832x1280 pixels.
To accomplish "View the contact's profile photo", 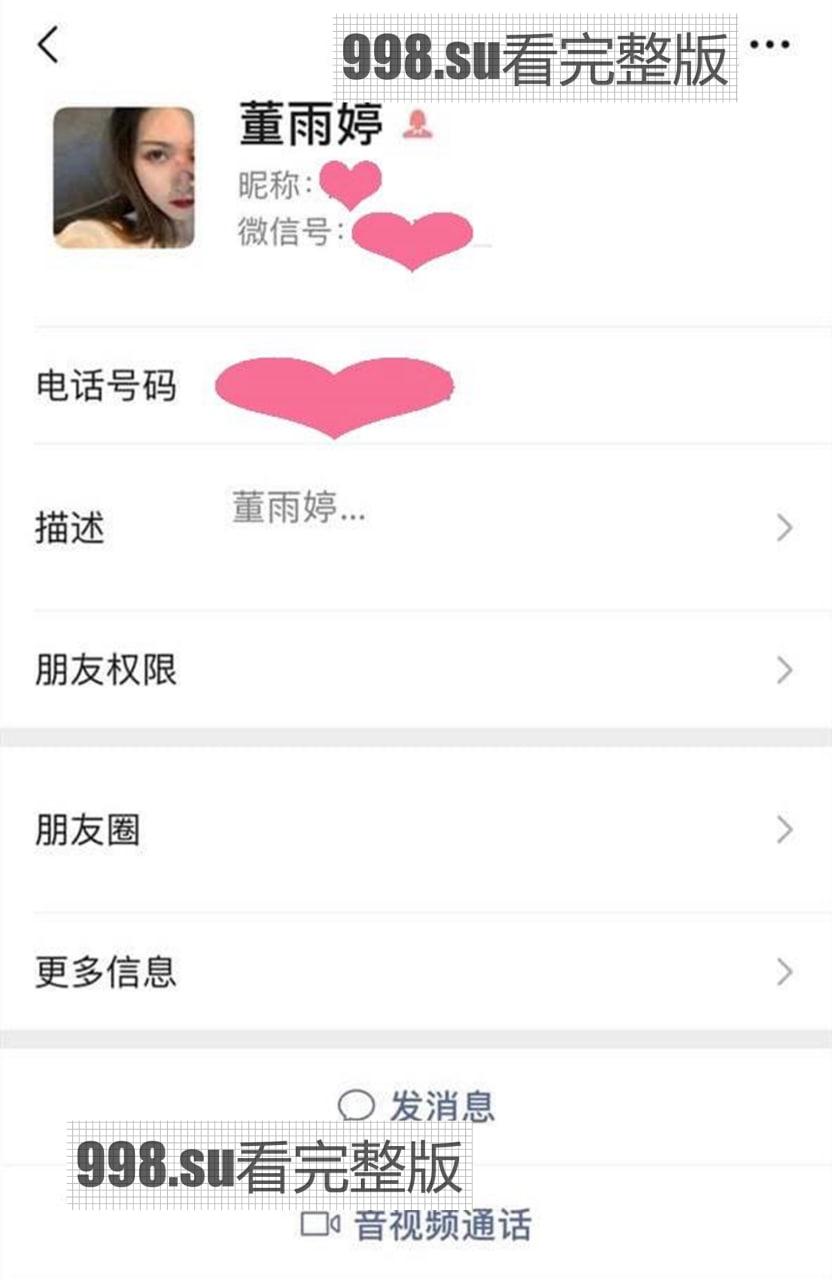I will (x=123, y=177).
